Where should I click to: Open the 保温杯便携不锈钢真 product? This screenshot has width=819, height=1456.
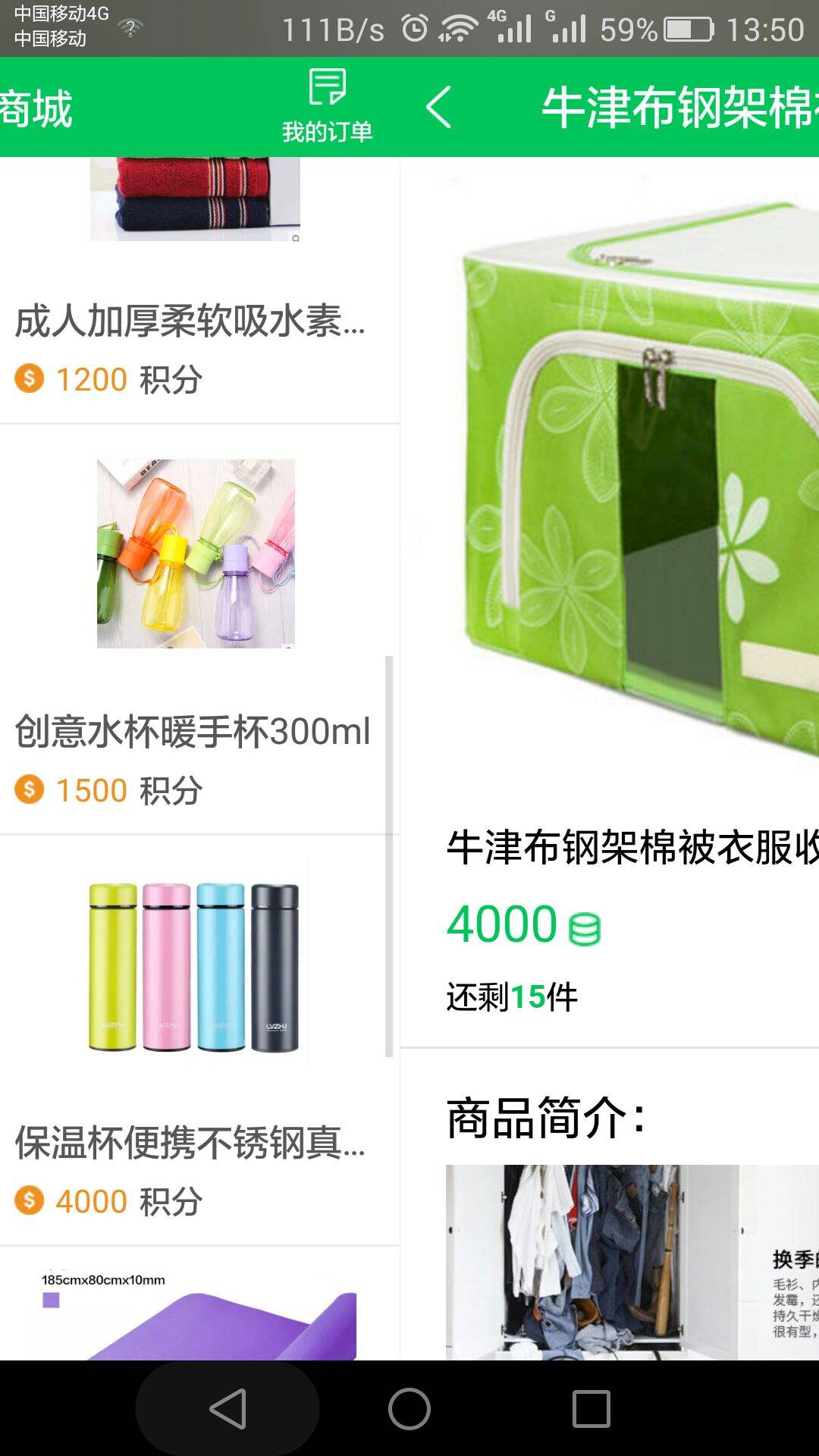199,1040
